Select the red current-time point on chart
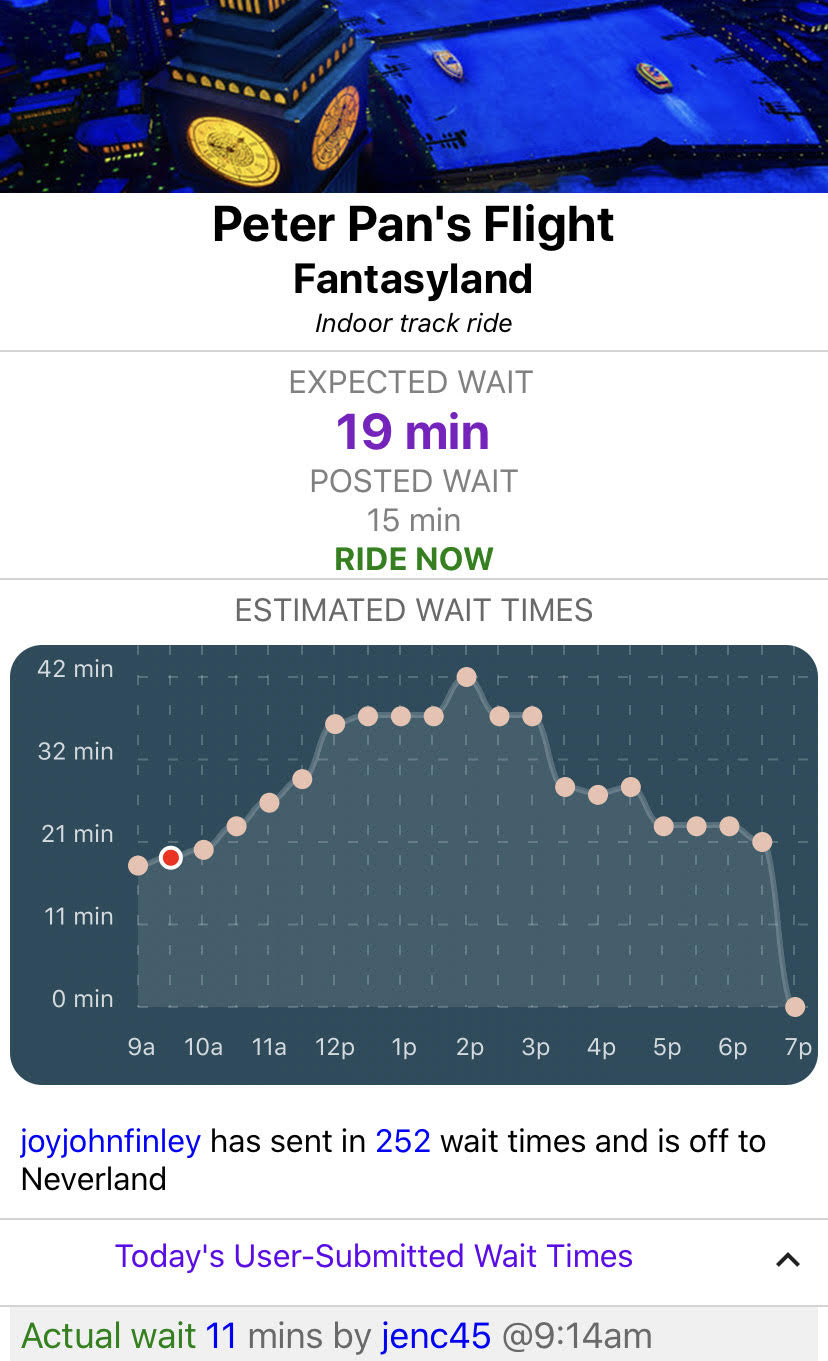Screen dimensions: 828x1361 pos(171,858)
